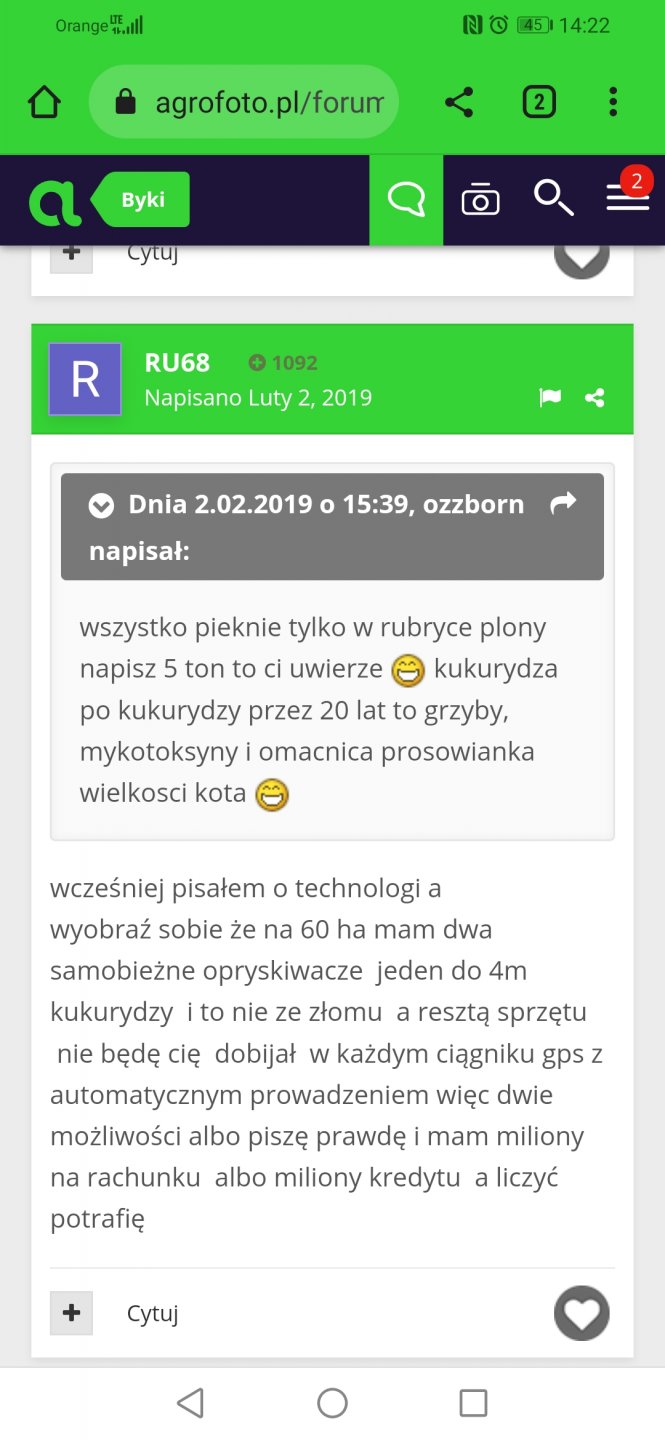Open RU68 username link
Image resolution: width=665 pixels, height=1440 pixels.
point(177,362)
